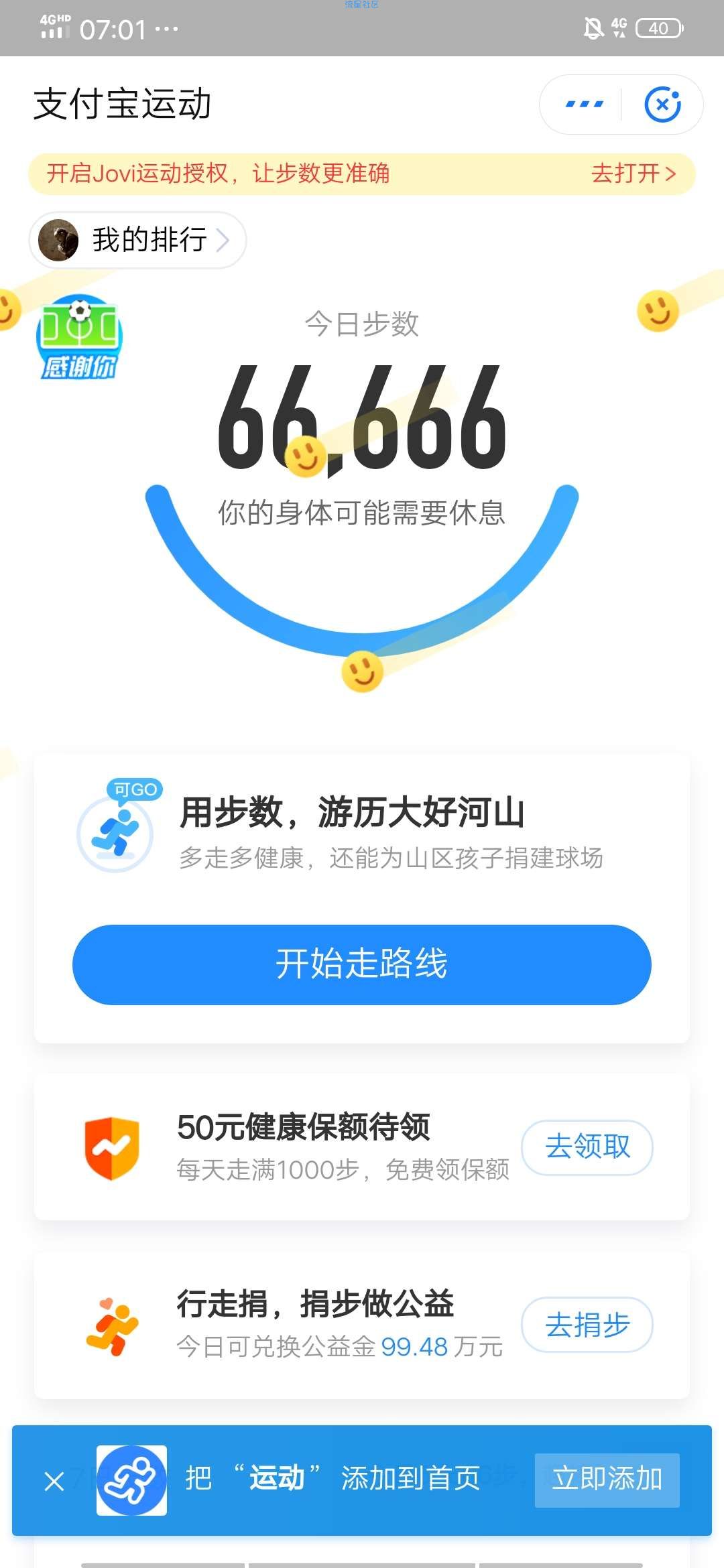
Task: Open the 用步数，游历大好河山 card
Action: 362,833
